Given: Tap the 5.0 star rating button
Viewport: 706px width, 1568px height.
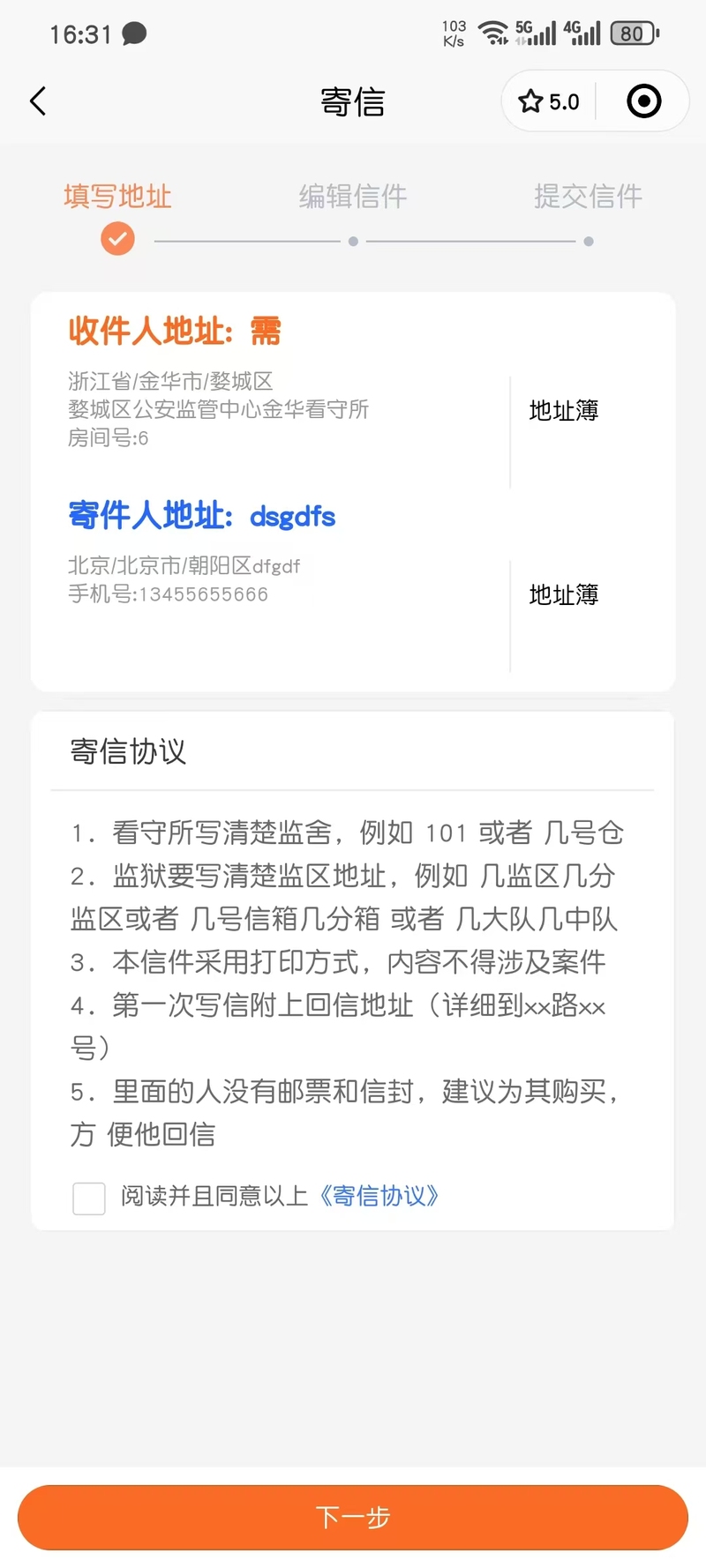Looking at the screenshot, I should pos(549,101).
